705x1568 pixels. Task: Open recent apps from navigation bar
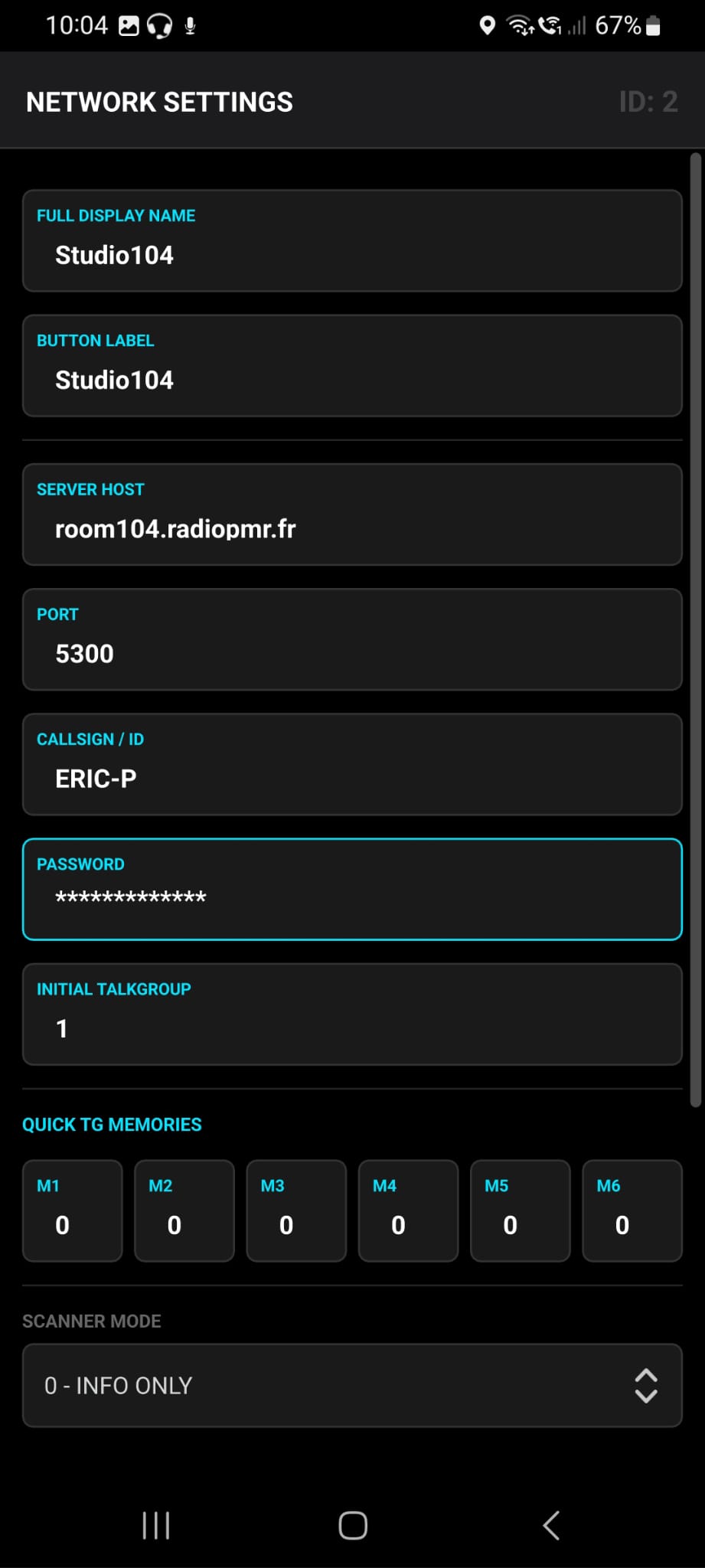(x=156, y=1525)
